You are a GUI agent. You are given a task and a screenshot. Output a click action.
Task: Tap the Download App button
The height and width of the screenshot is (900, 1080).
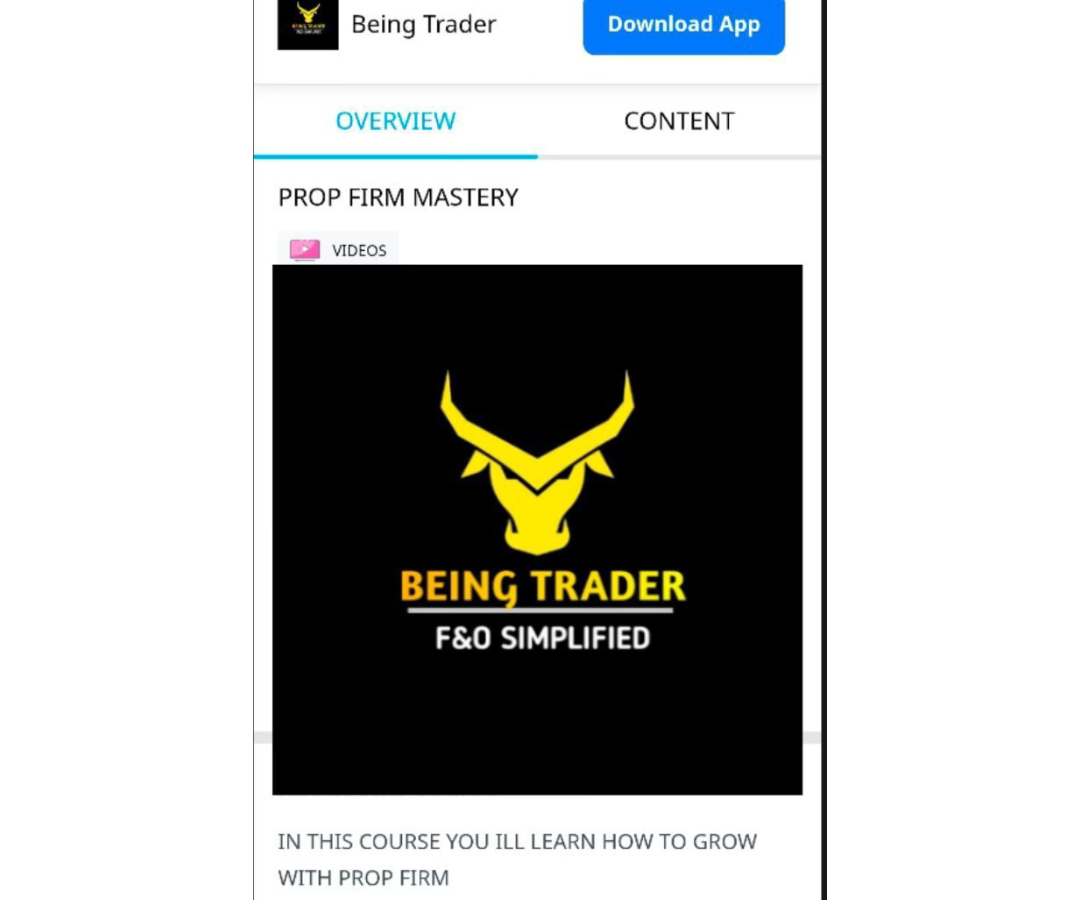[683, 26]
